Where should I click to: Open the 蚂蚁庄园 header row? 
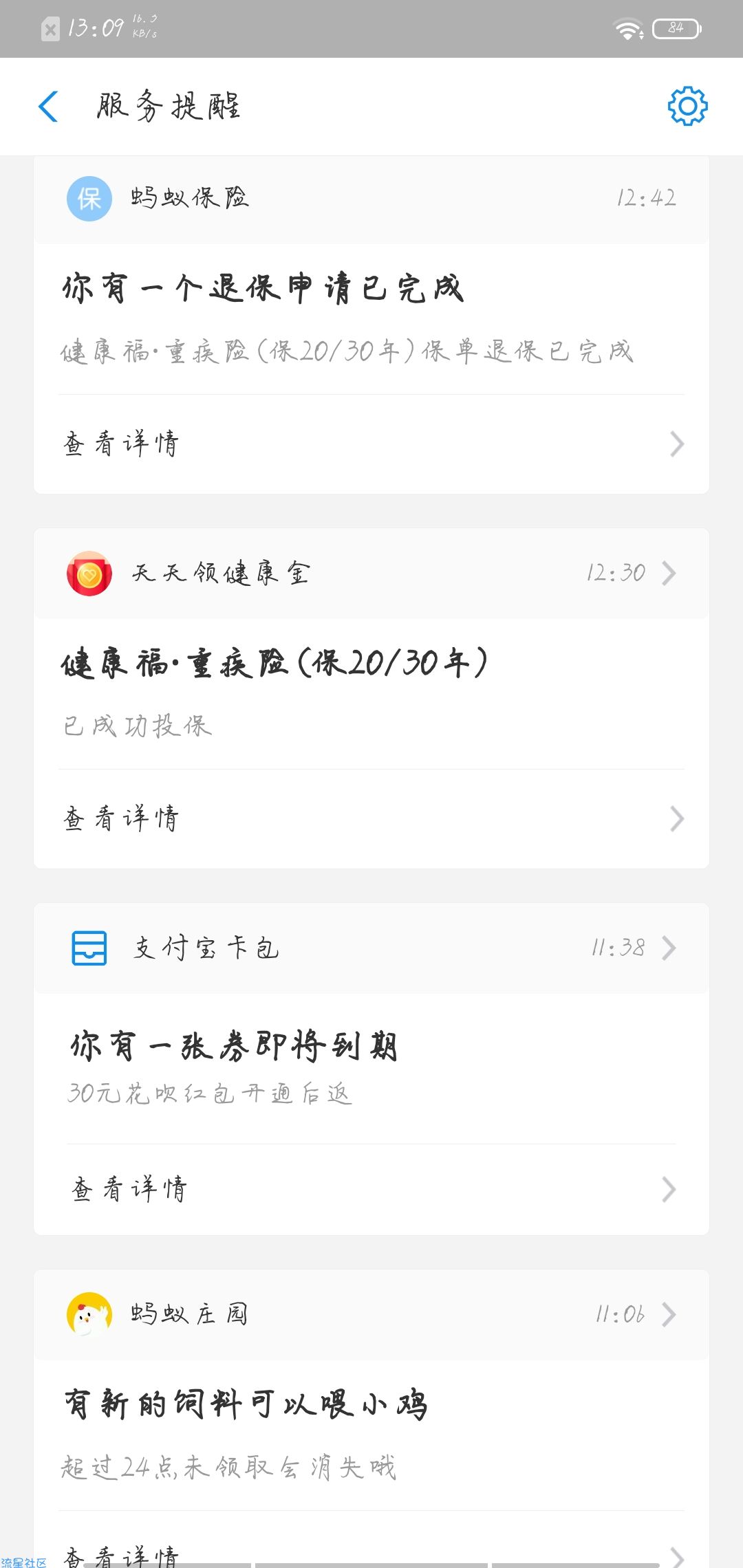click(x=371, y=1314)
